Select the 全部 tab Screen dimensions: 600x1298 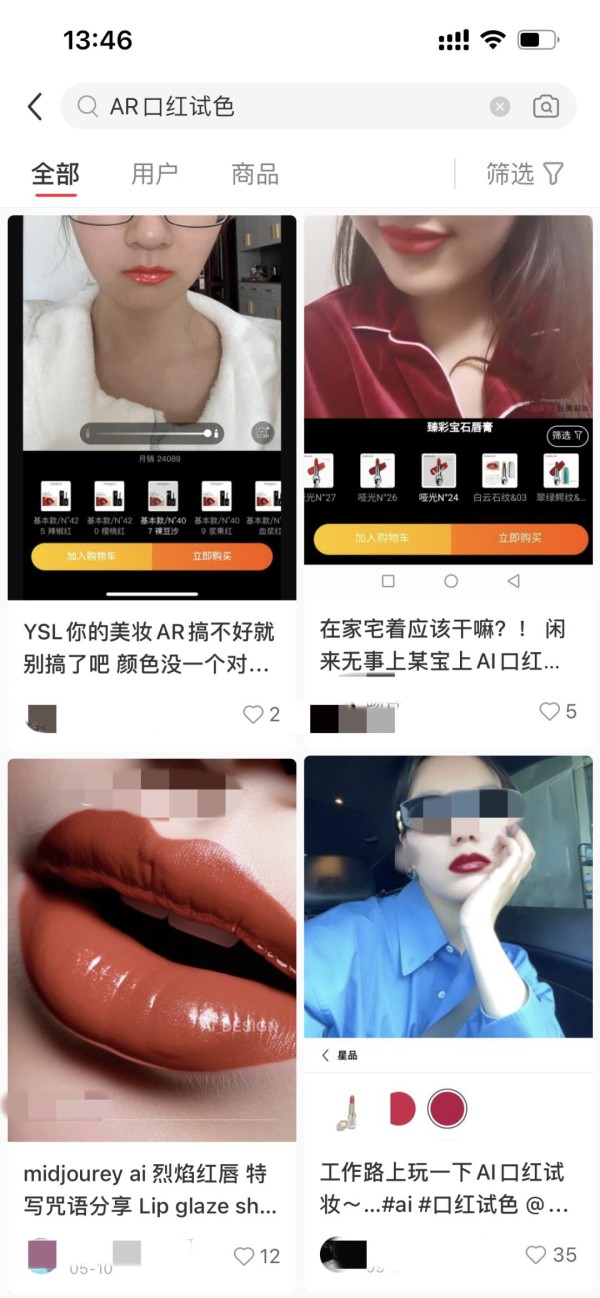click(55, 174)
